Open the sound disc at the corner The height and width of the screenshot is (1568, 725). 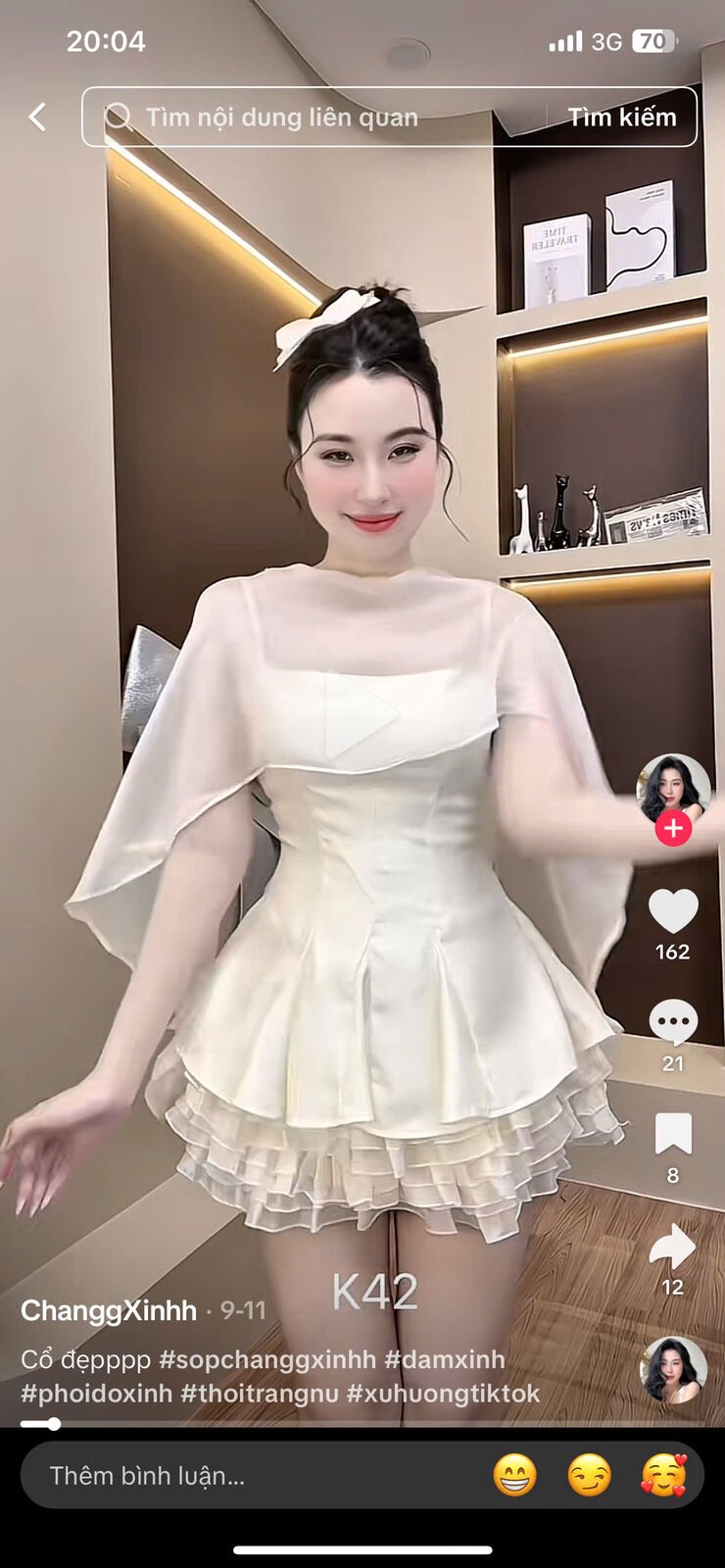point(673,1369)
